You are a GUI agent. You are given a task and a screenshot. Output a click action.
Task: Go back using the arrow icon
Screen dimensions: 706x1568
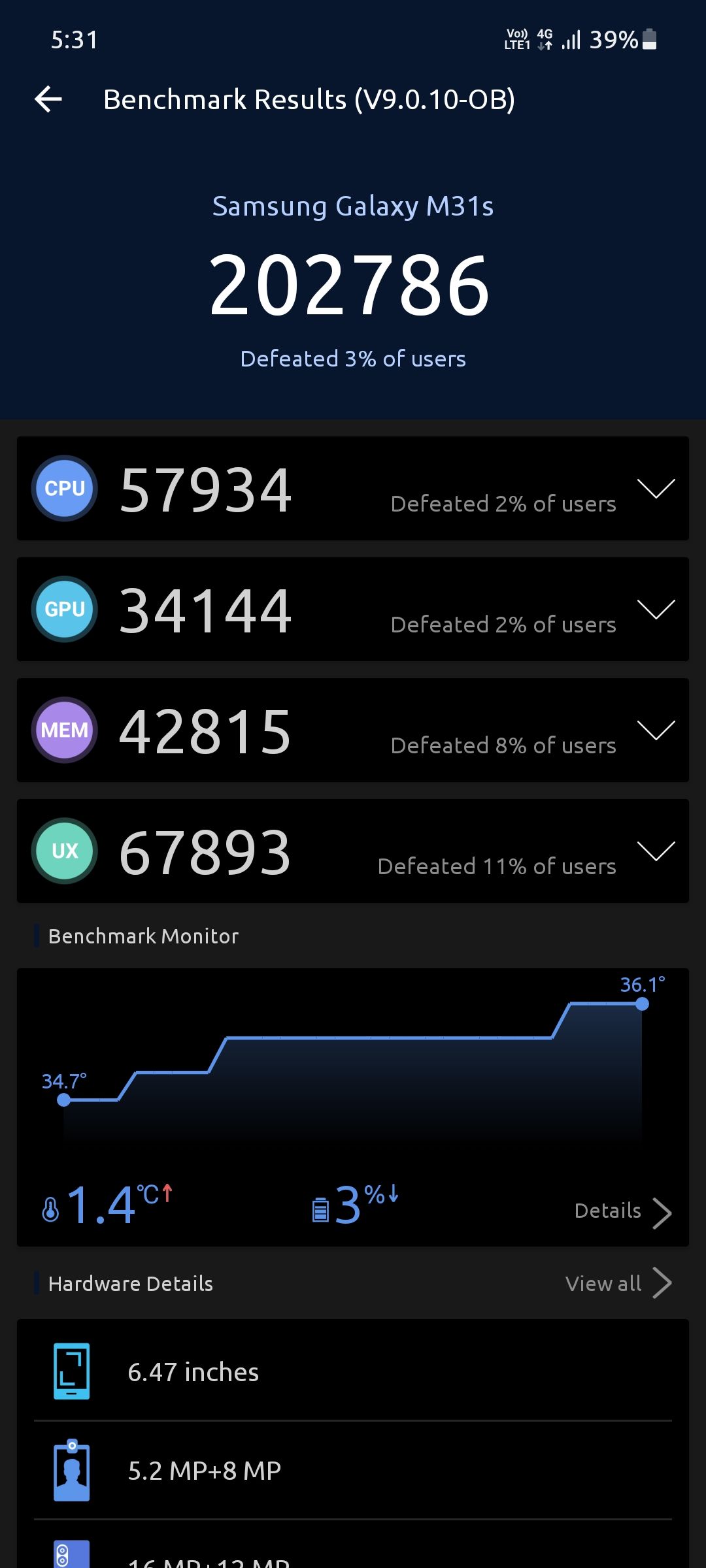tap(48, 100)
